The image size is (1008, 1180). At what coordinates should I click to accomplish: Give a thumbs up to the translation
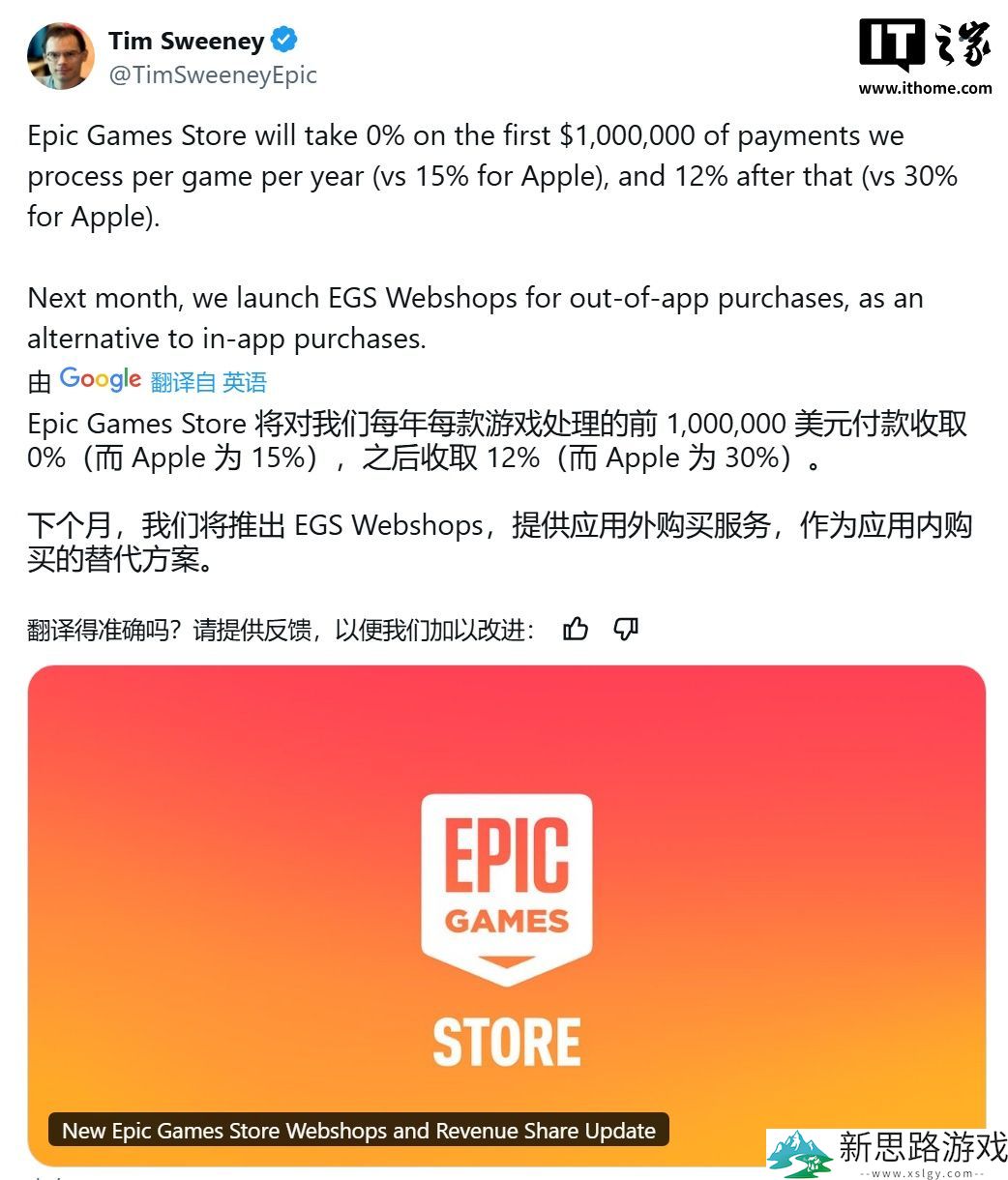pyautogui.click(x=576, y=630)
